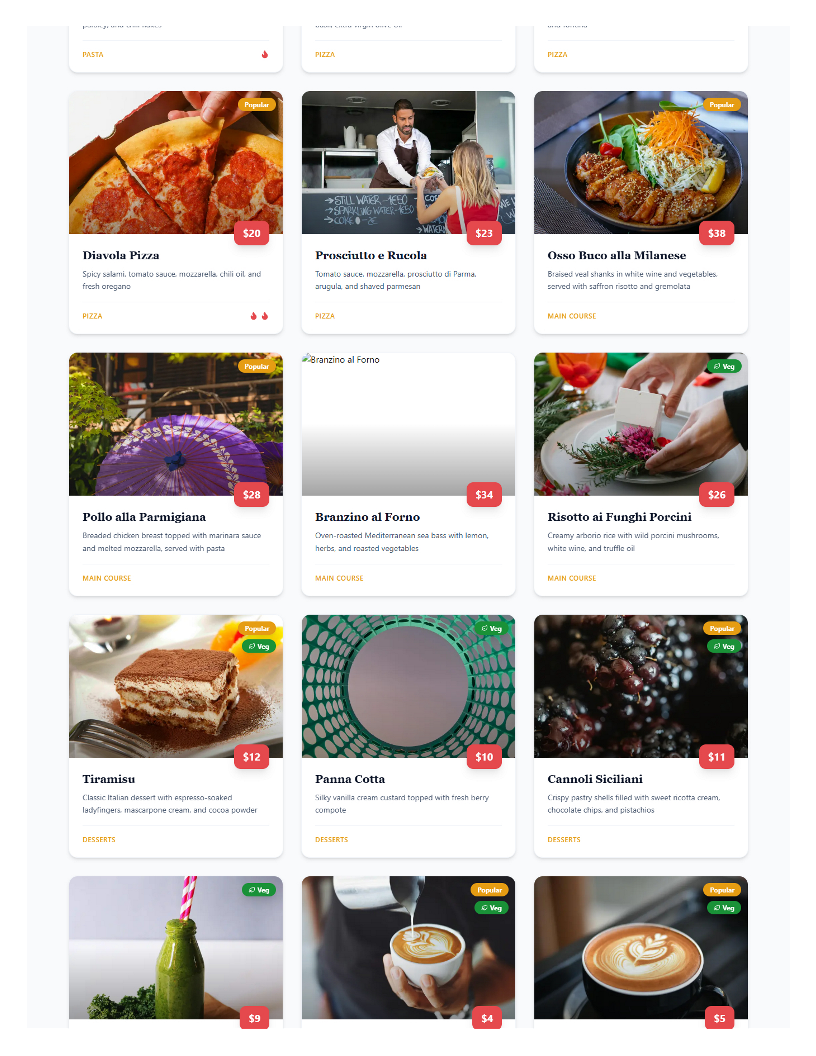Select the $4 coffee being poured
Image resolution: width=816 pixels, height=1056 pixels.
coord(408,950)
